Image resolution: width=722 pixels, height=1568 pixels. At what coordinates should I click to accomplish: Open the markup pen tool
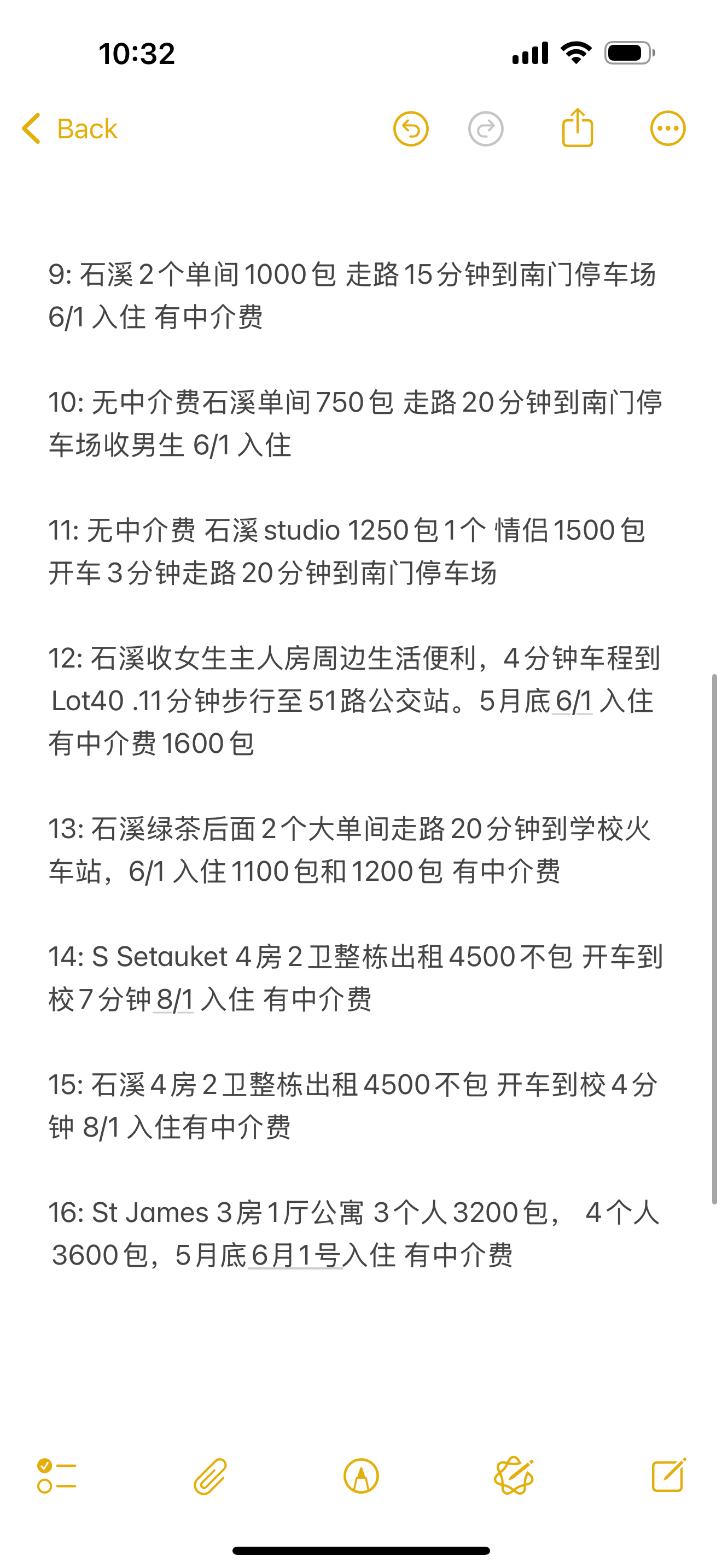tap(361, 1476)
